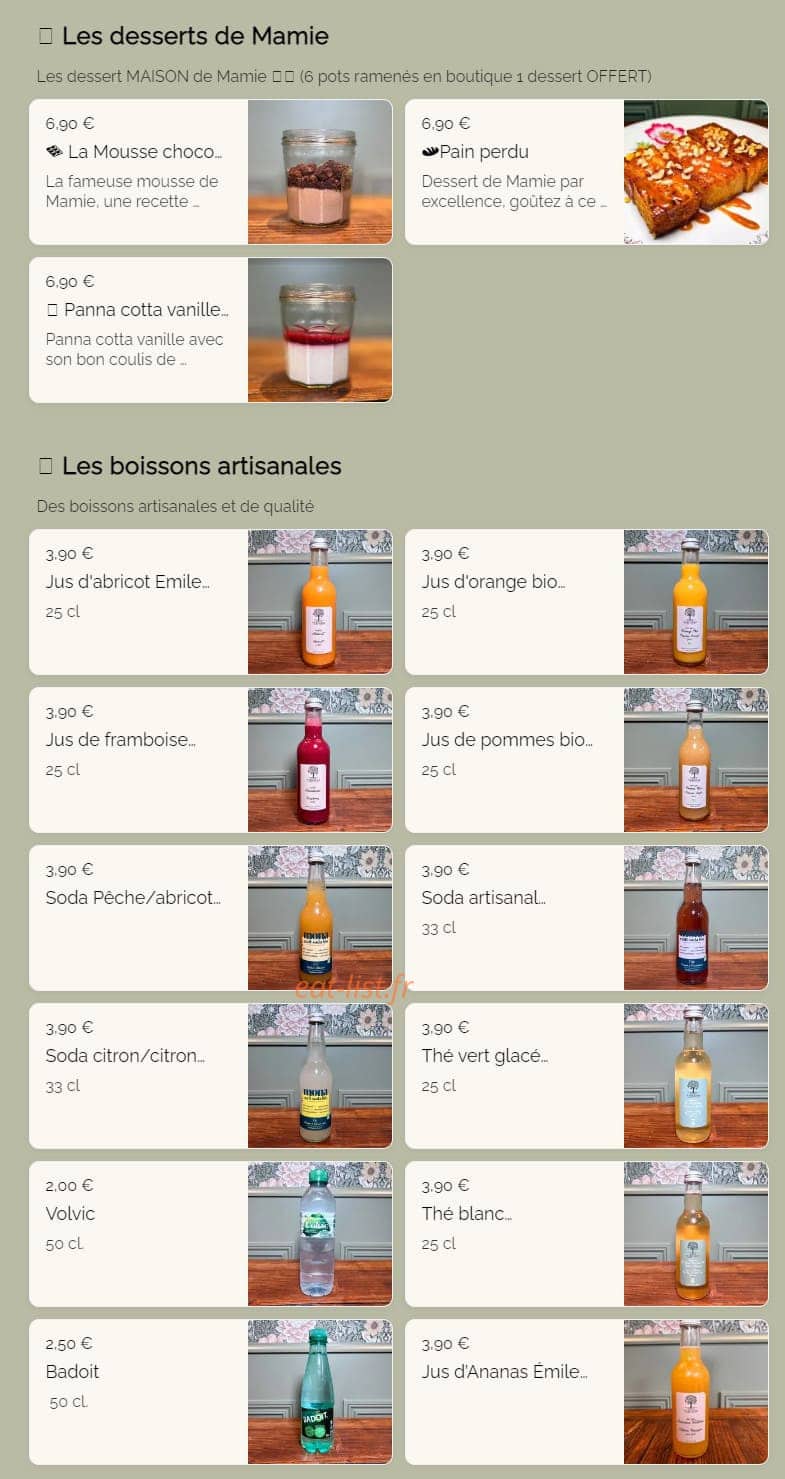The width and height of the screenshot is (785, 1479).
Task: Select the Badoit sparkling water
Action: pyautogui.click(x=211, y=1392)
